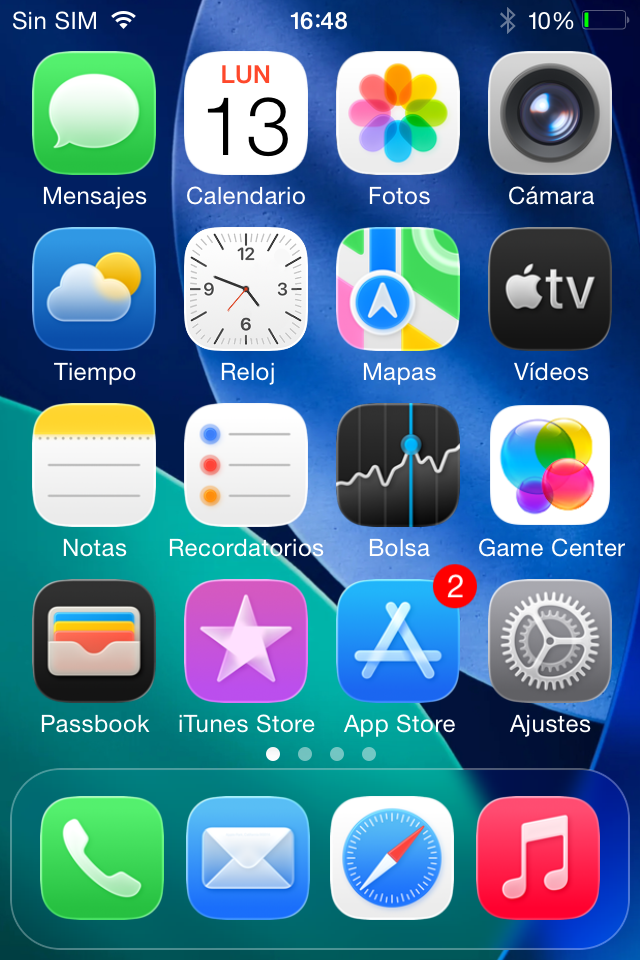Open the Music app in the dock
640x960 pixels.
538,858
